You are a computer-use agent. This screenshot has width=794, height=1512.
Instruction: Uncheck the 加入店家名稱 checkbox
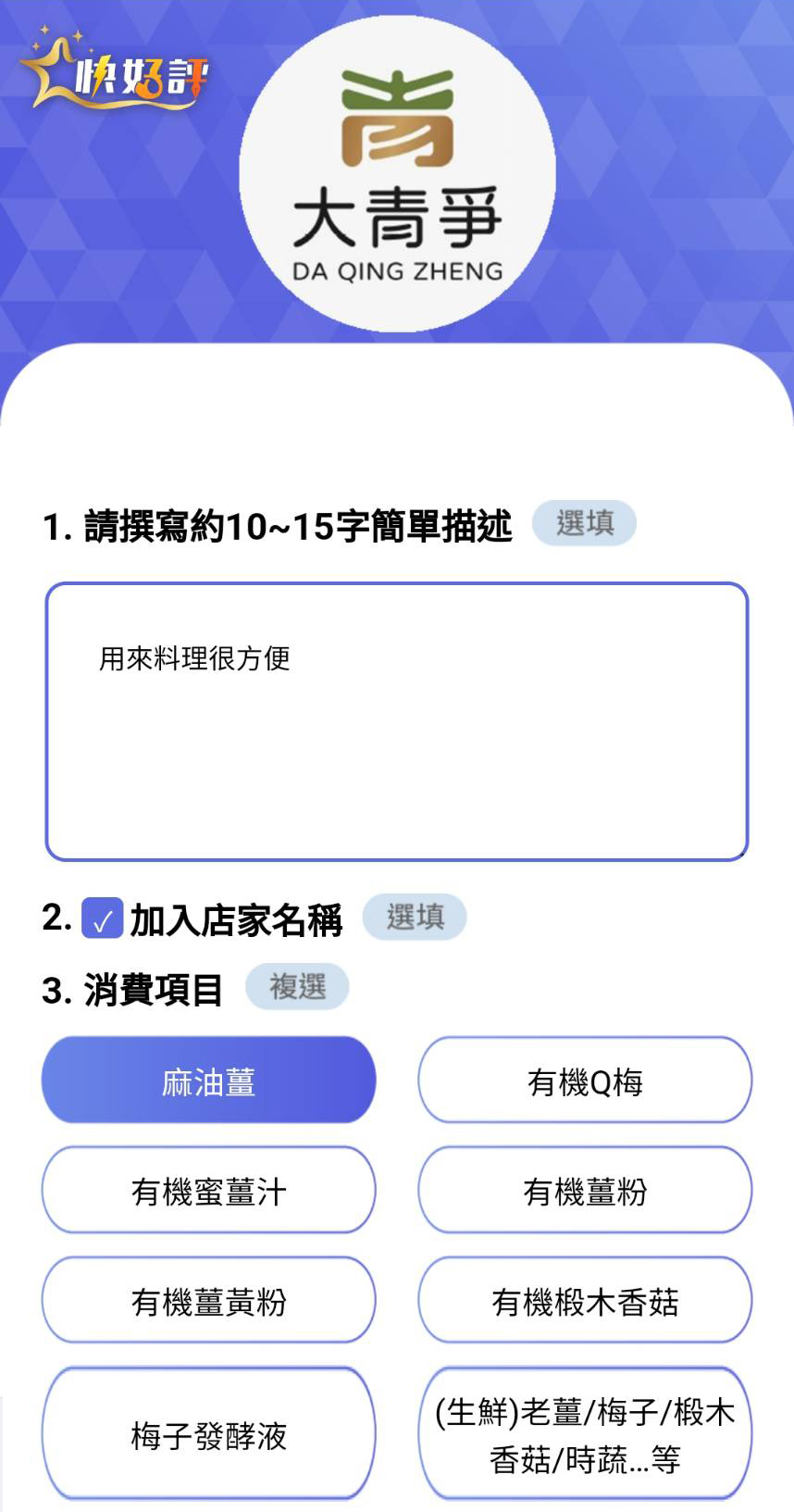103,918
